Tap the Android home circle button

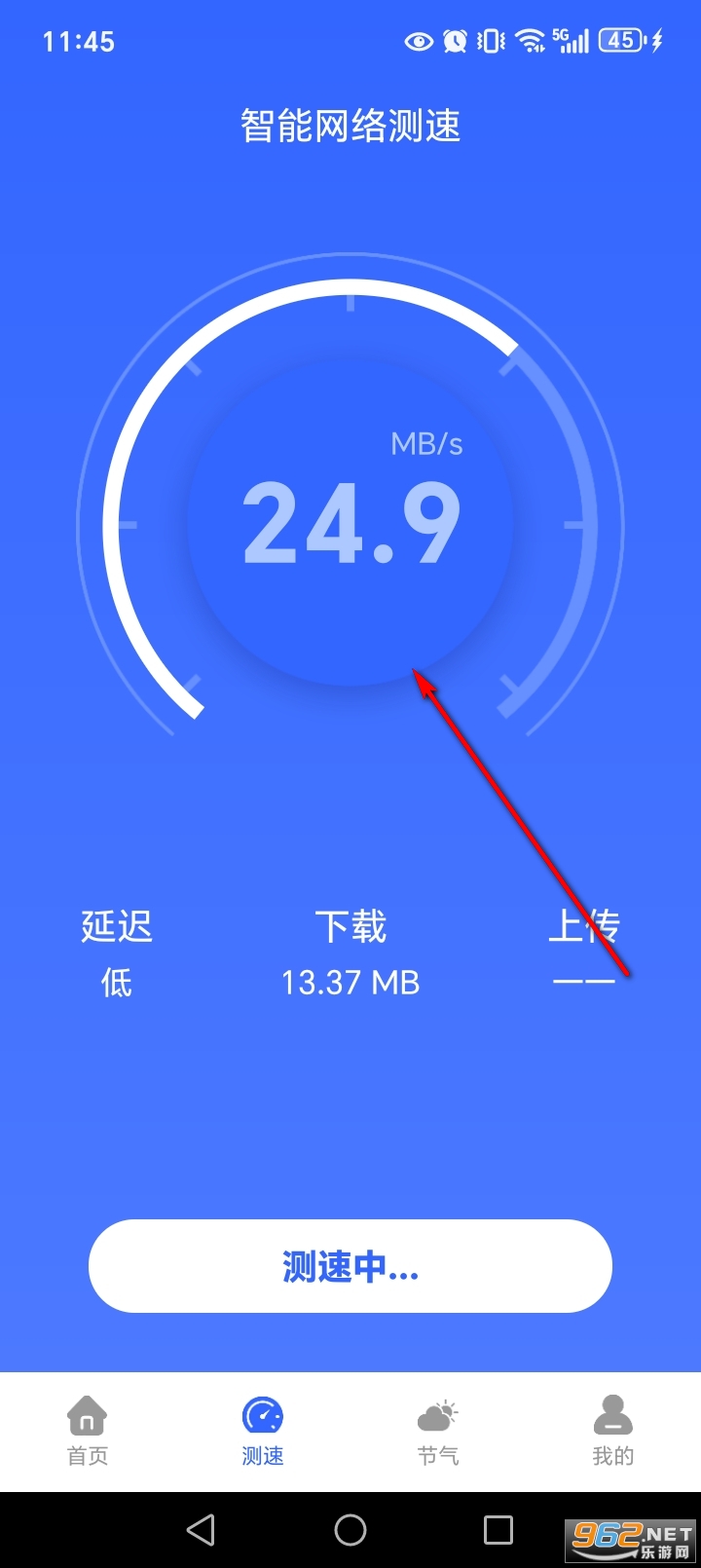tap(350, 1529)
